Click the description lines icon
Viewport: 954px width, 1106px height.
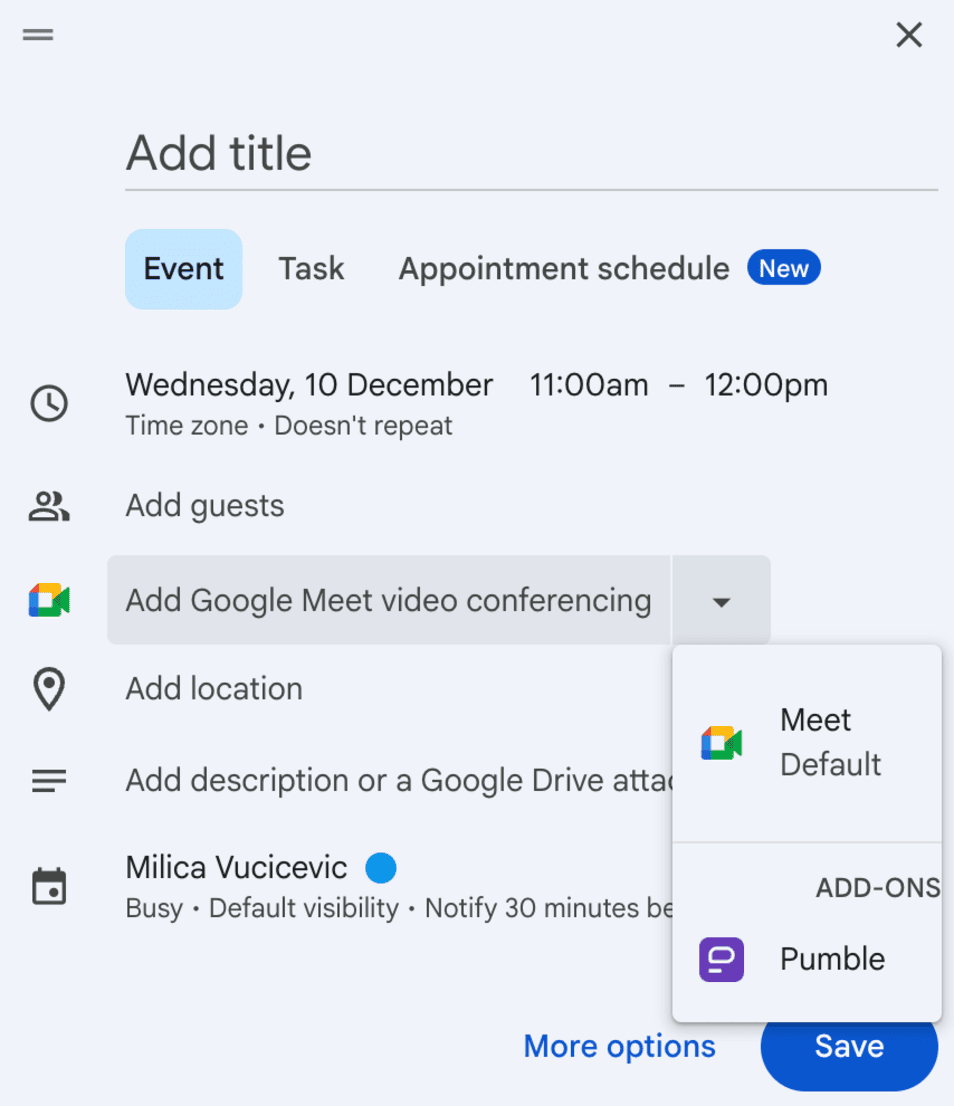(47, 780)
